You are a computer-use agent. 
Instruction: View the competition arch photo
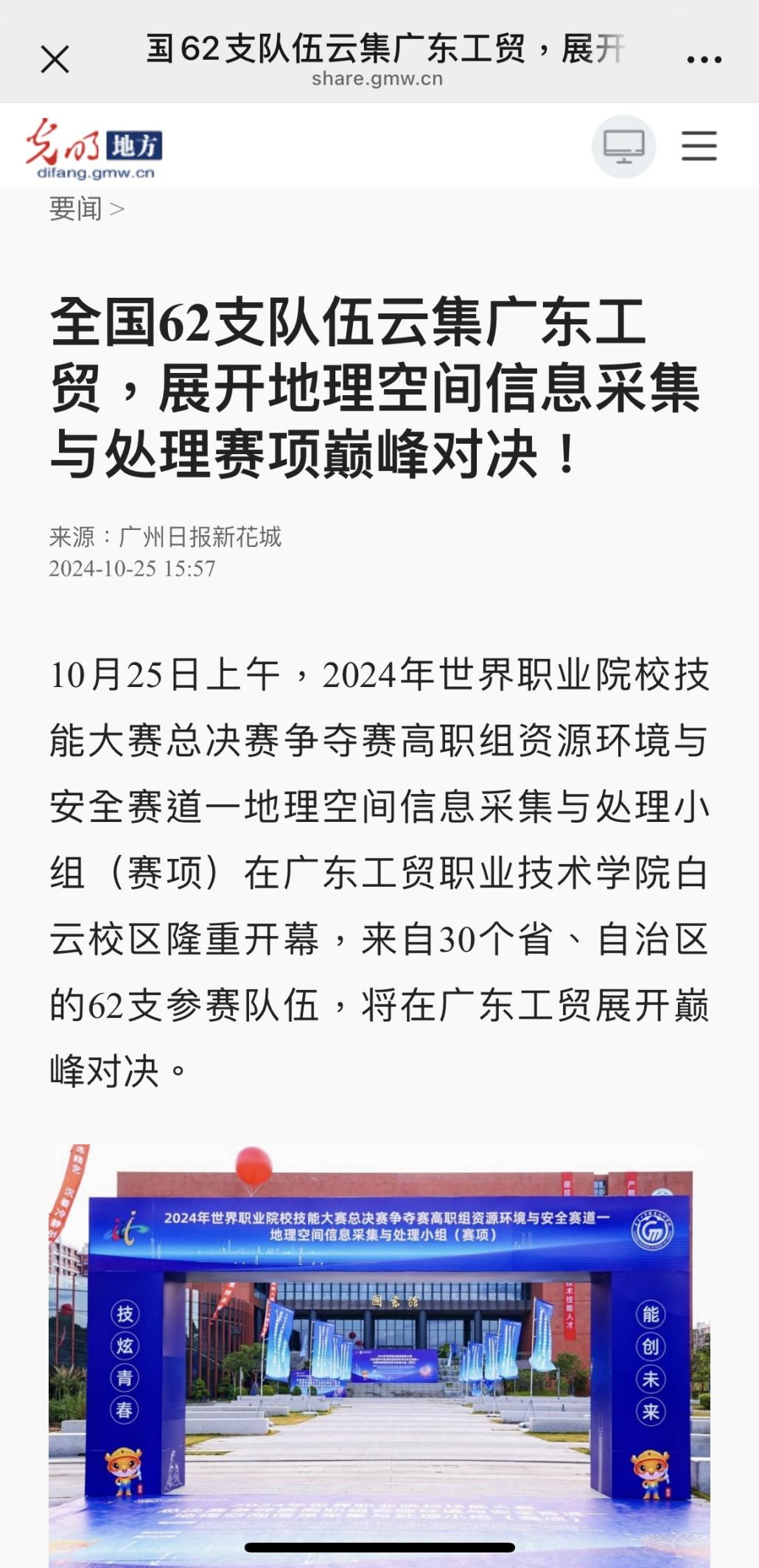pos(379,1349)
